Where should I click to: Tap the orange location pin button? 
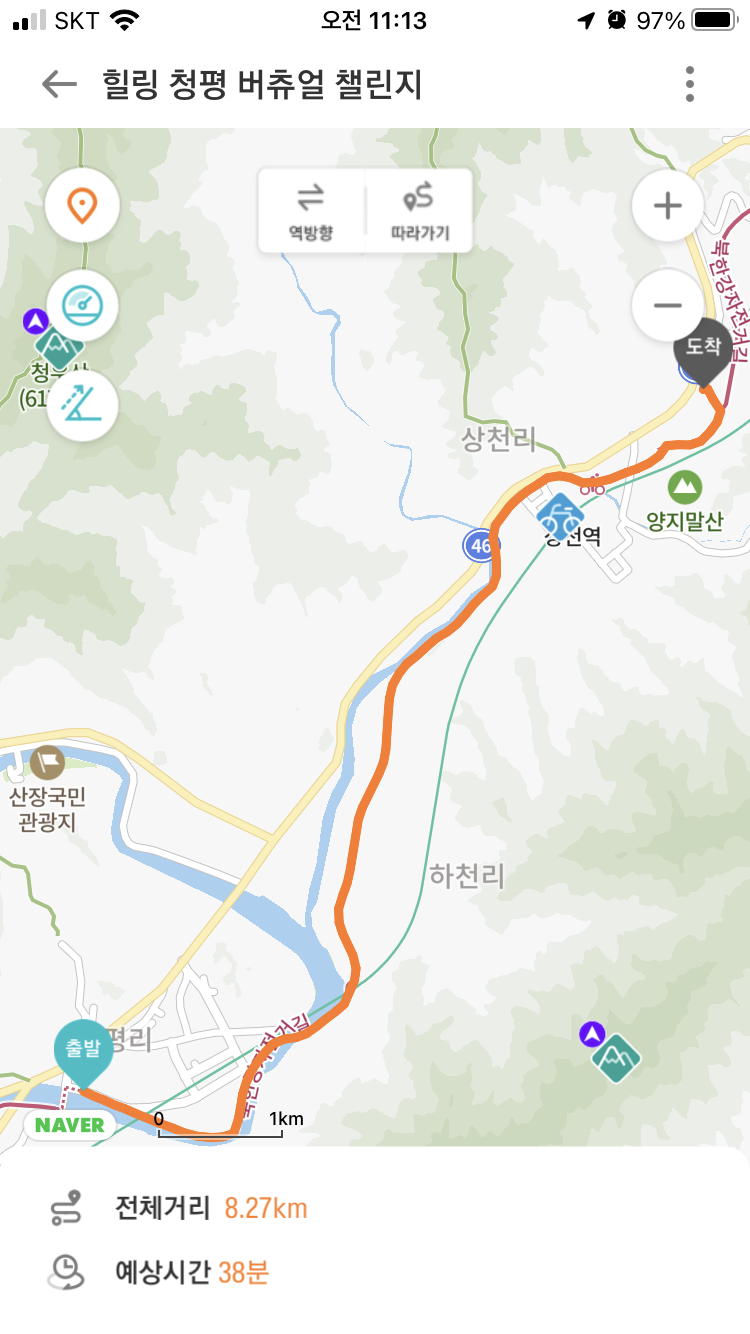pyautogui.click(x=82, y=206)
